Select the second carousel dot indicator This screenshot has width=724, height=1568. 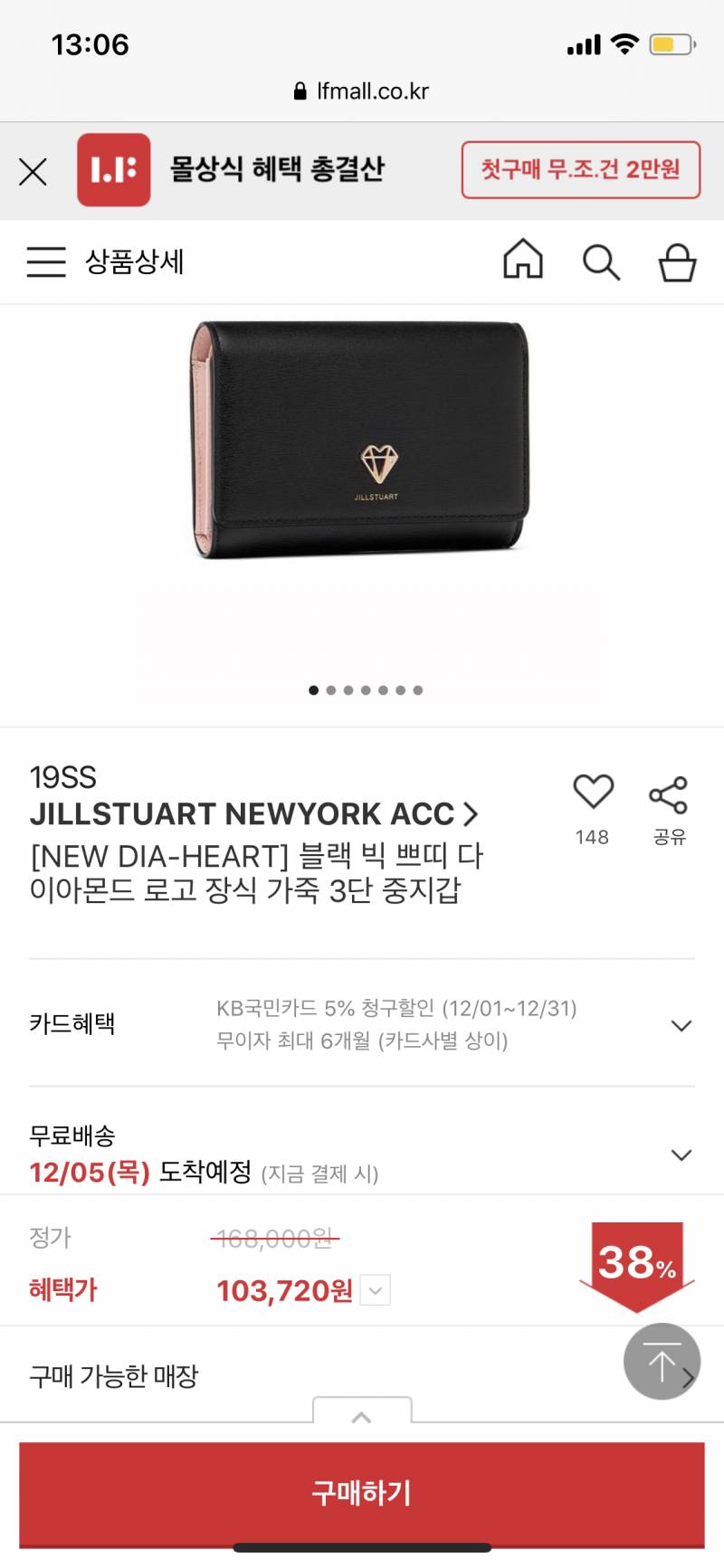point(330,689)
